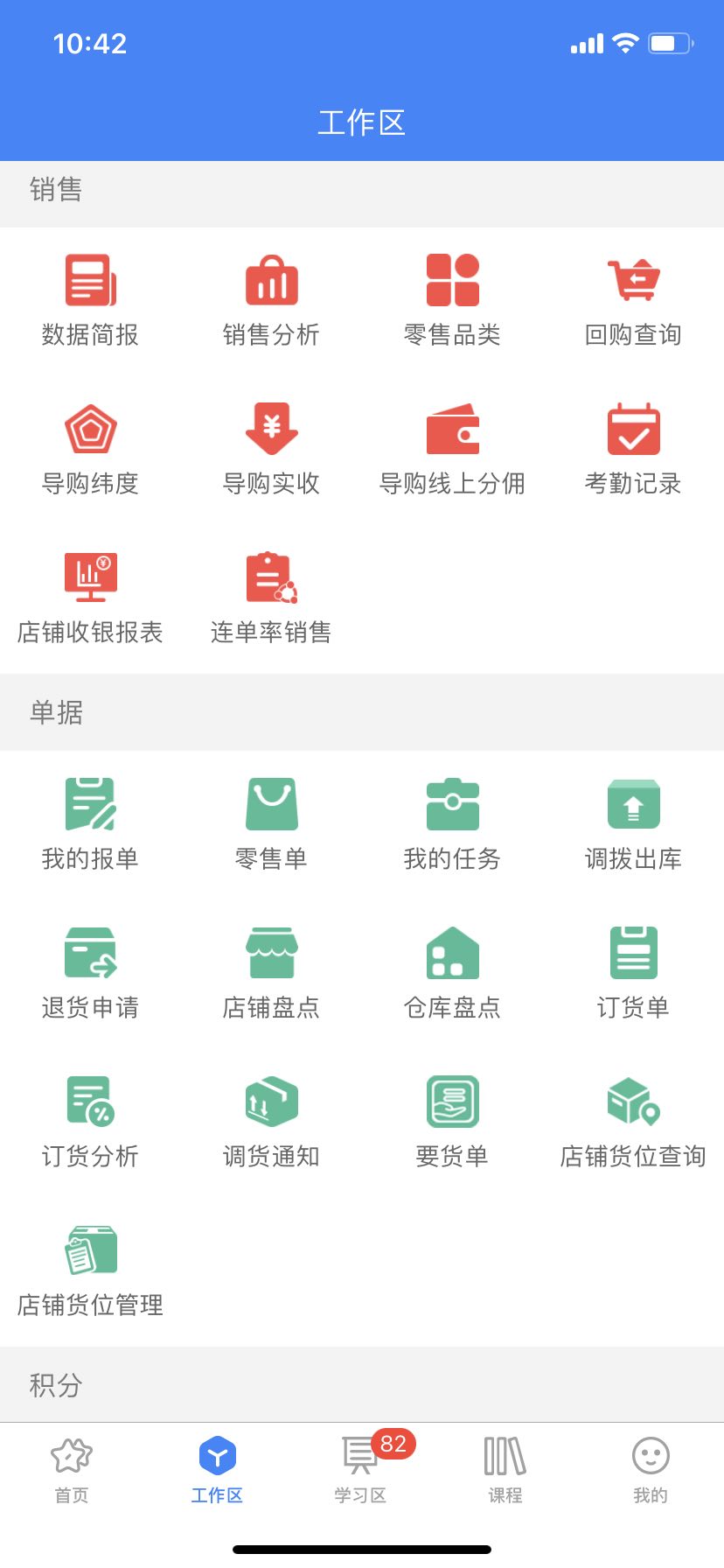Switch to the 学习区 tab
The width and height of the screenshot is (724, 1568).
click(x=360, y=1470)
